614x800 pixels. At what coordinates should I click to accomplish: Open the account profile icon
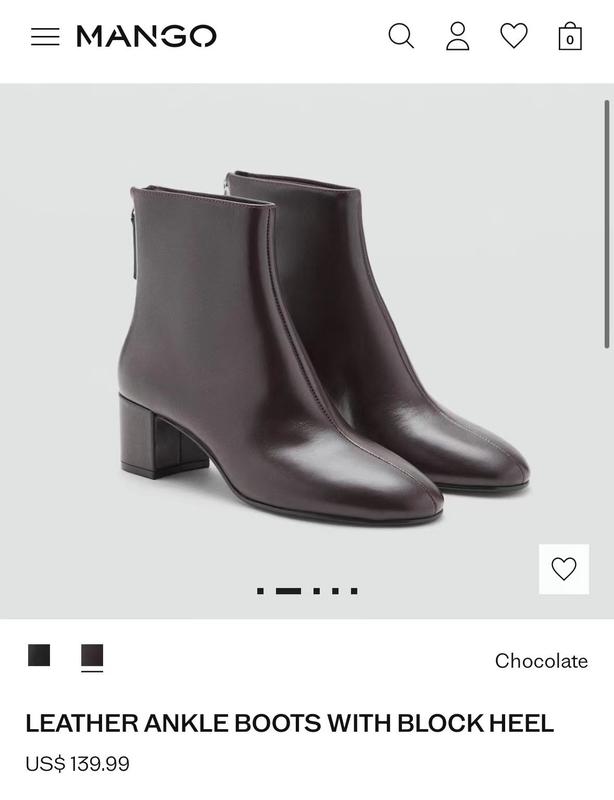457,37
